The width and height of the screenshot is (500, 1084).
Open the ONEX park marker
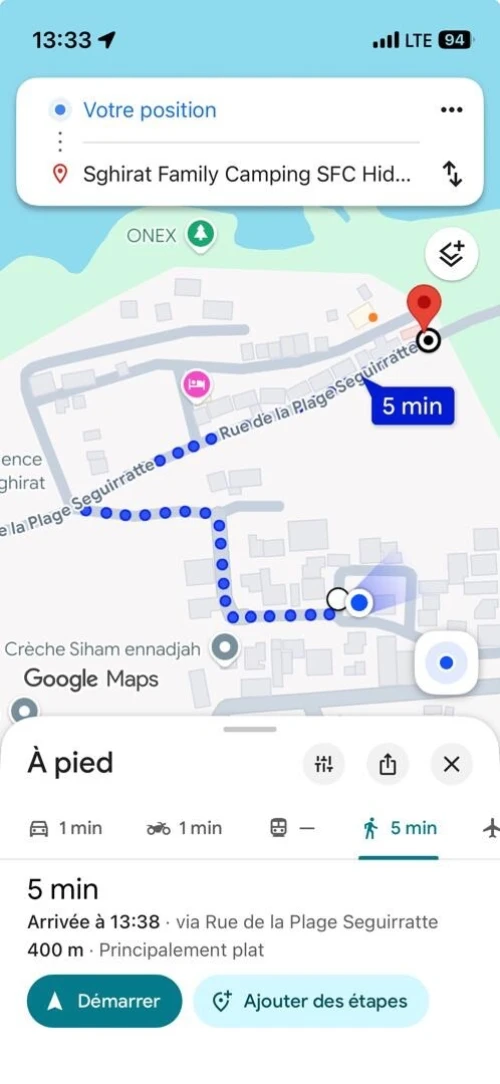201,236
